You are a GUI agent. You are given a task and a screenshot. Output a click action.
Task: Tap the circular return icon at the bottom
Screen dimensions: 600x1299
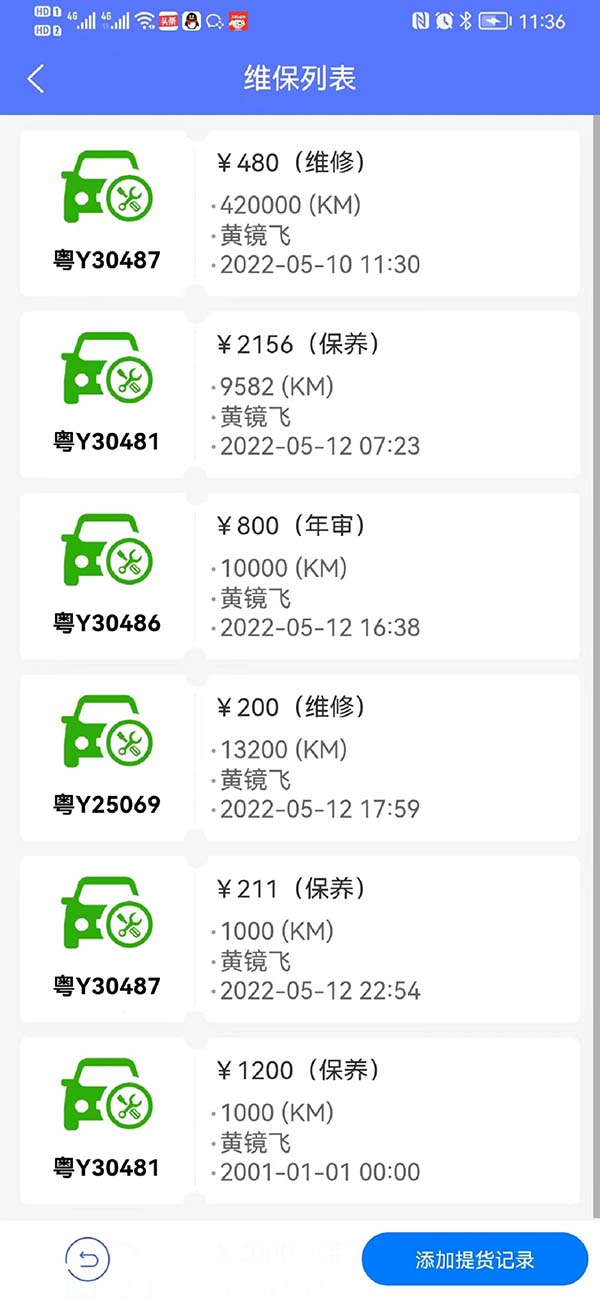click(87, 1259)
